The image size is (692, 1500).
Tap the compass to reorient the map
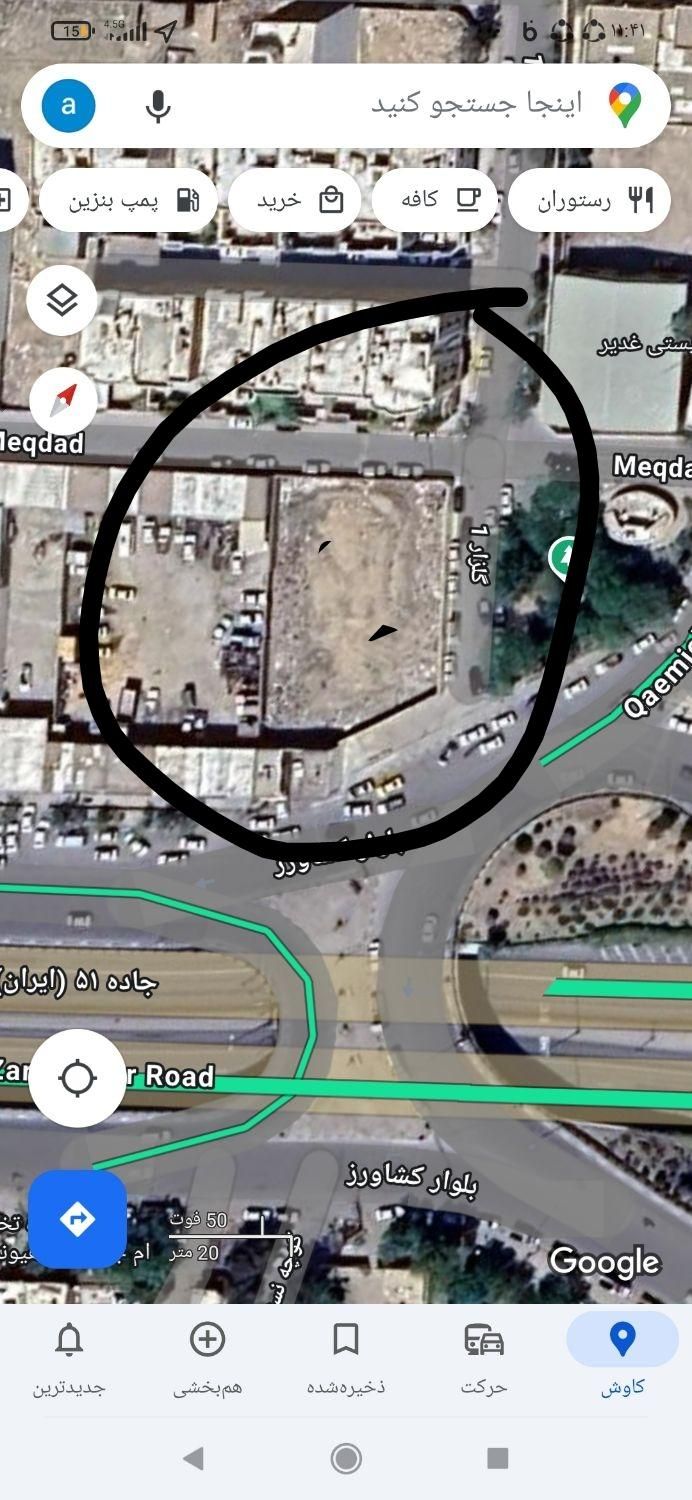(x=63, y=401)
